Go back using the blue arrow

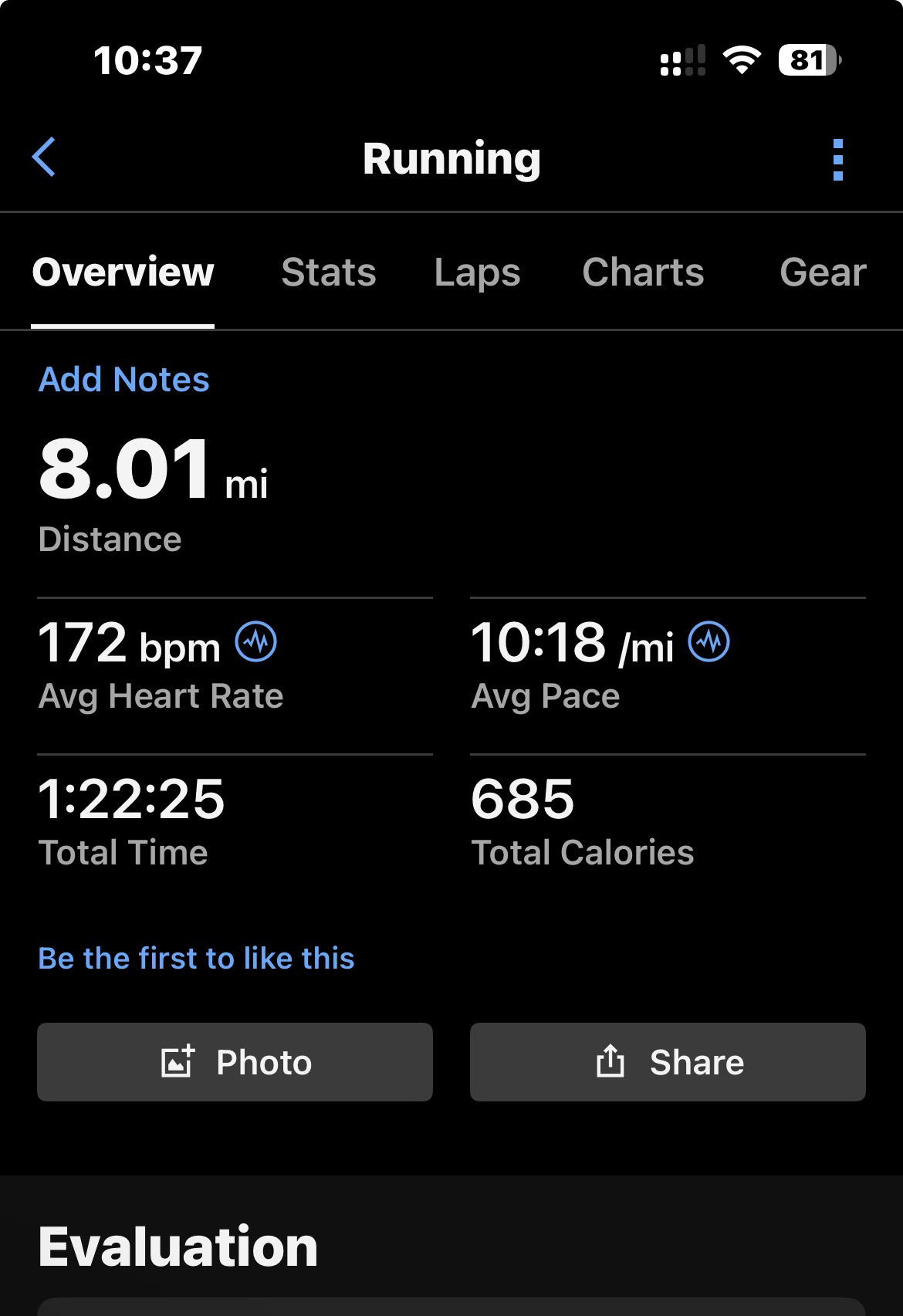[44, 157]
